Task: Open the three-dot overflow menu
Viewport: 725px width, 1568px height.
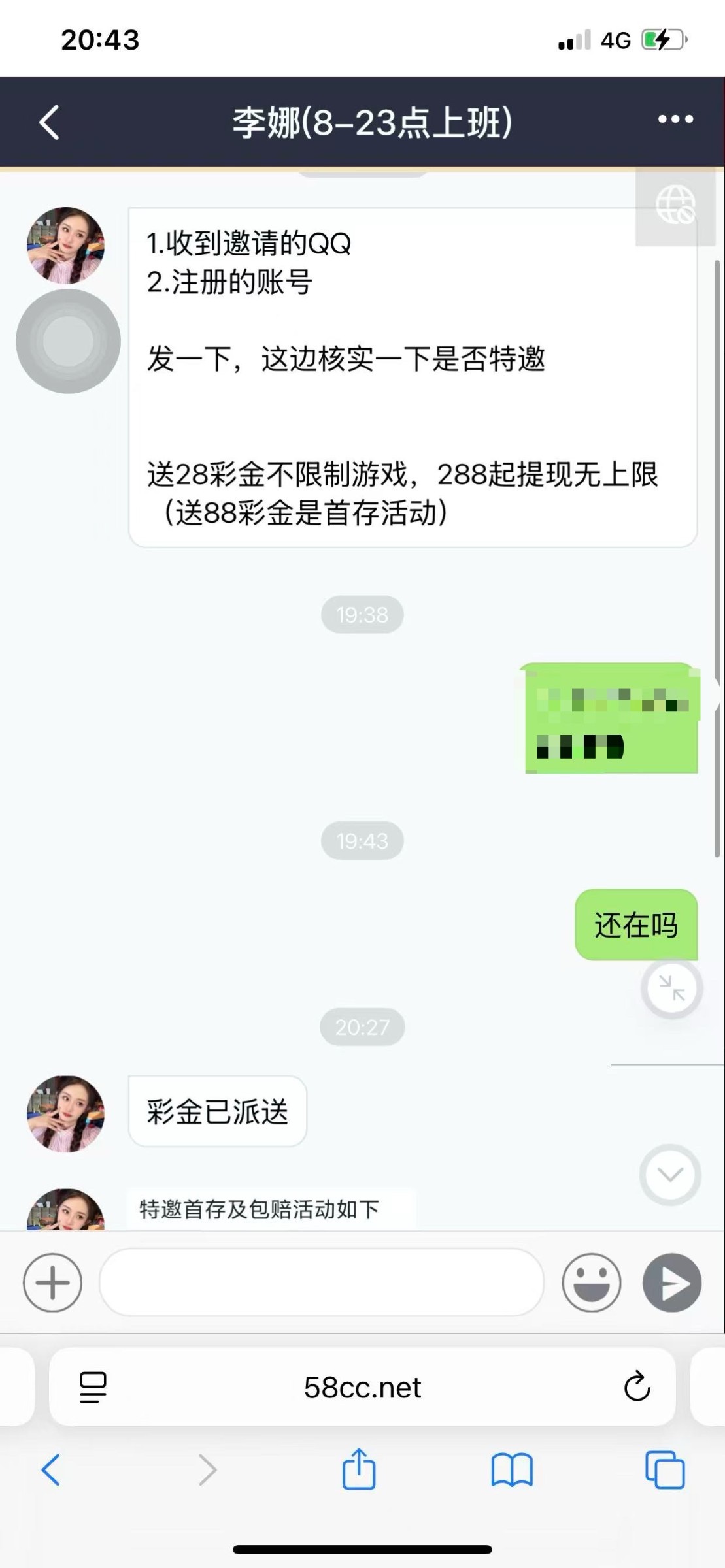Action: [675, 120]
